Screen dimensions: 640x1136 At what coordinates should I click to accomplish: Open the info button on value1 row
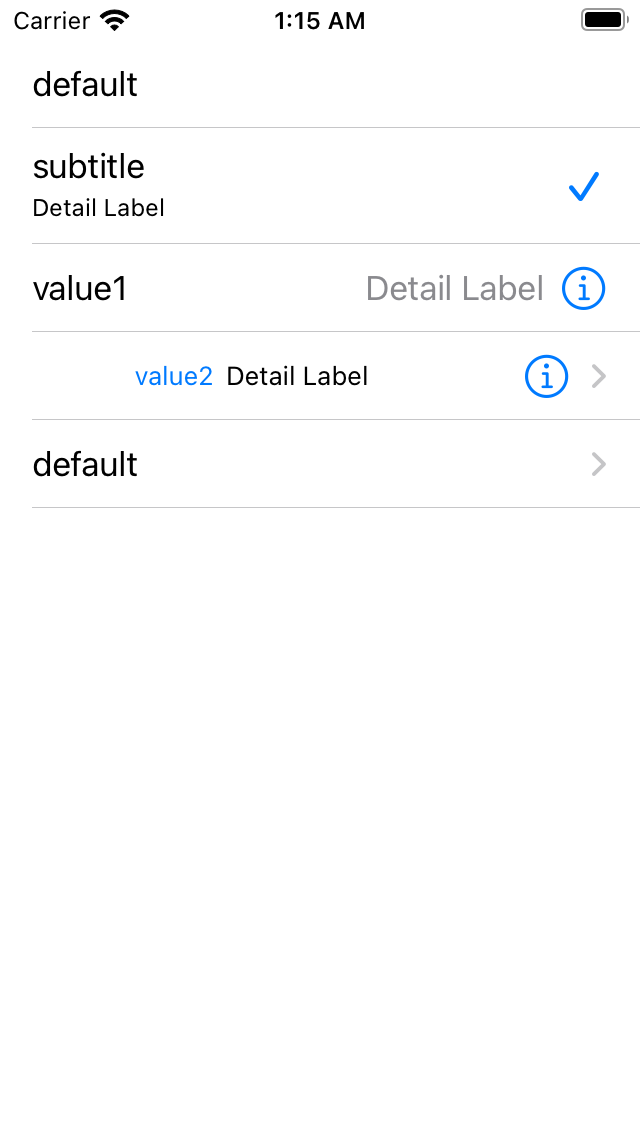[x=583, y=288]
